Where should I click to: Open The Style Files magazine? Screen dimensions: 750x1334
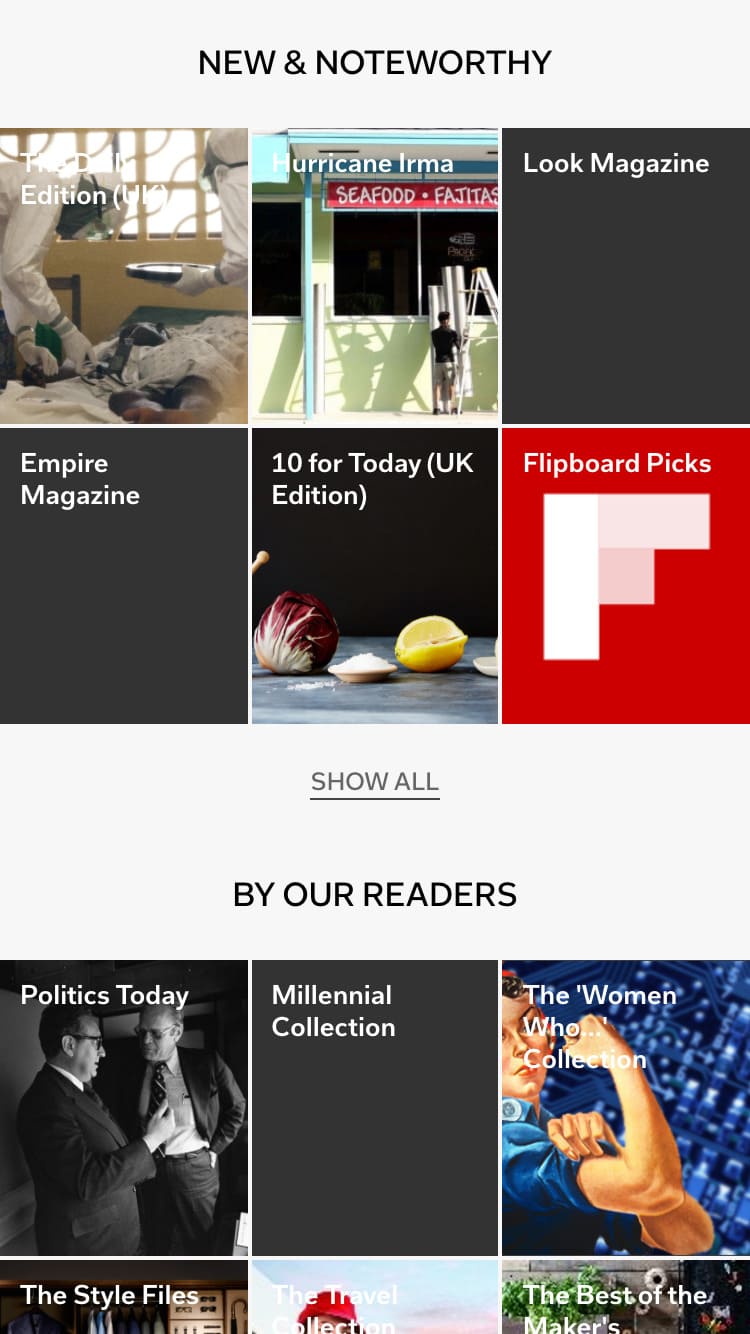[124, 1298]
